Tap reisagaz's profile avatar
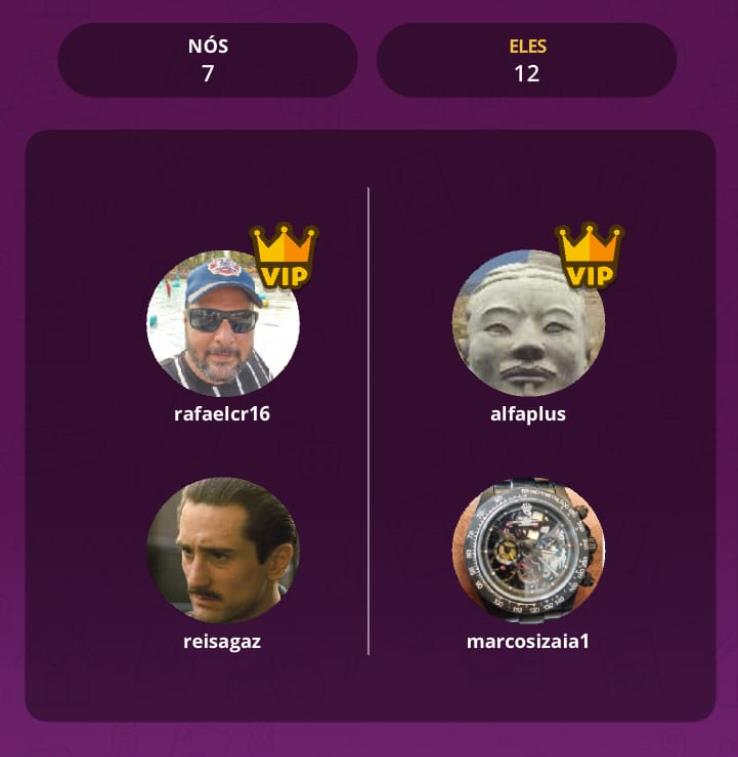The width and height of the screenshot is (738, 757). [x=222, y=550]
